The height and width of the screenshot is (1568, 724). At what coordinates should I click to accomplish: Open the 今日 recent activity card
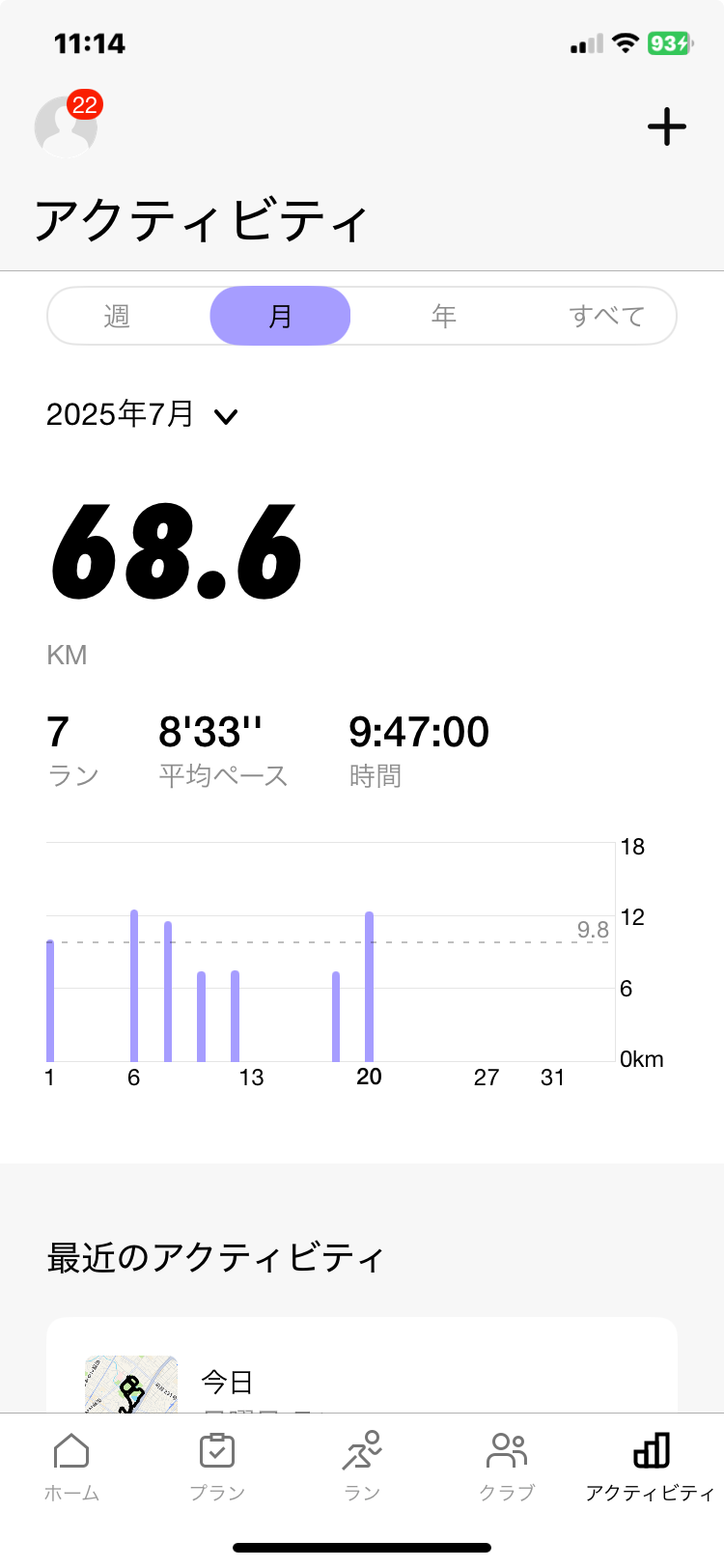[362, 1365]
